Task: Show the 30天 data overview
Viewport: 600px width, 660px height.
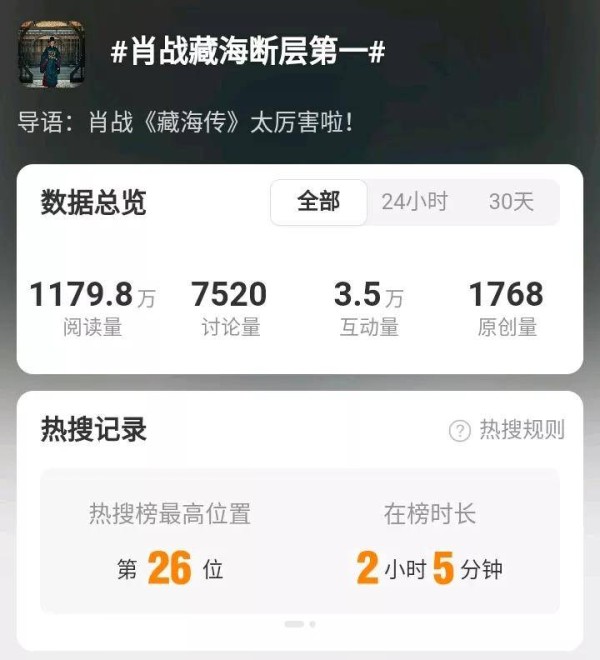Action: [x=511, y=202]
